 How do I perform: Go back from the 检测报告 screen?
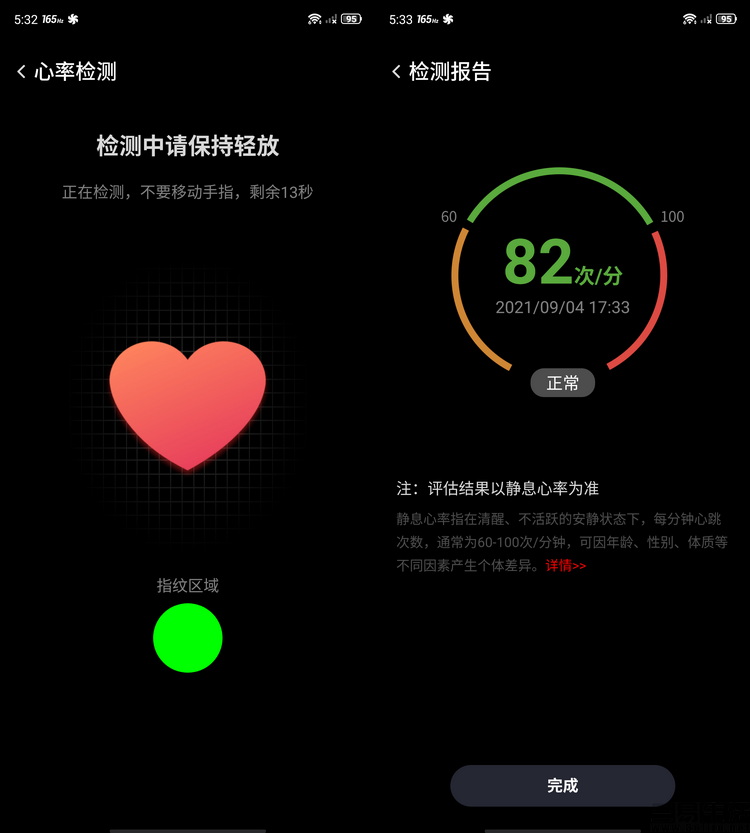click(396, 72)
